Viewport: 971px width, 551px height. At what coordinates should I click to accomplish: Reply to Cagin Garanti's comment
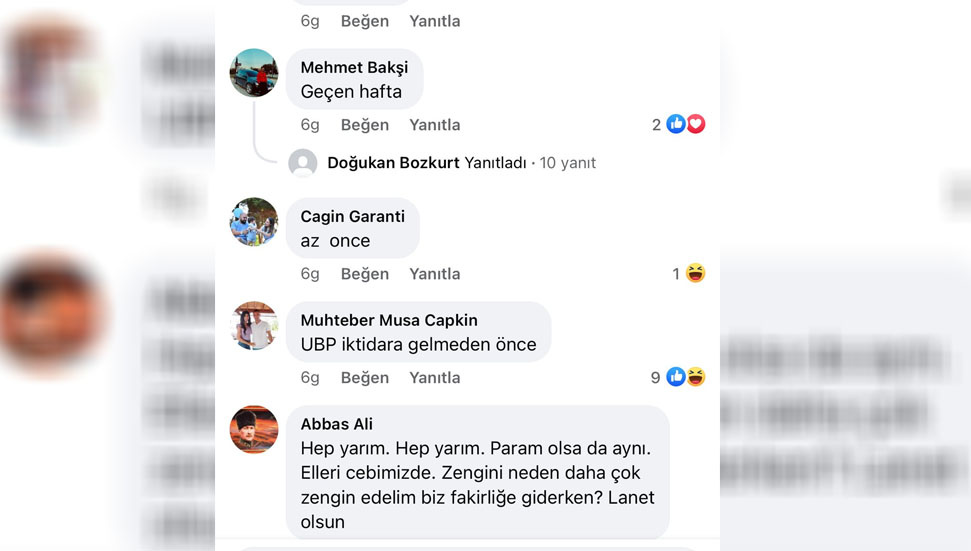(434, 274)
